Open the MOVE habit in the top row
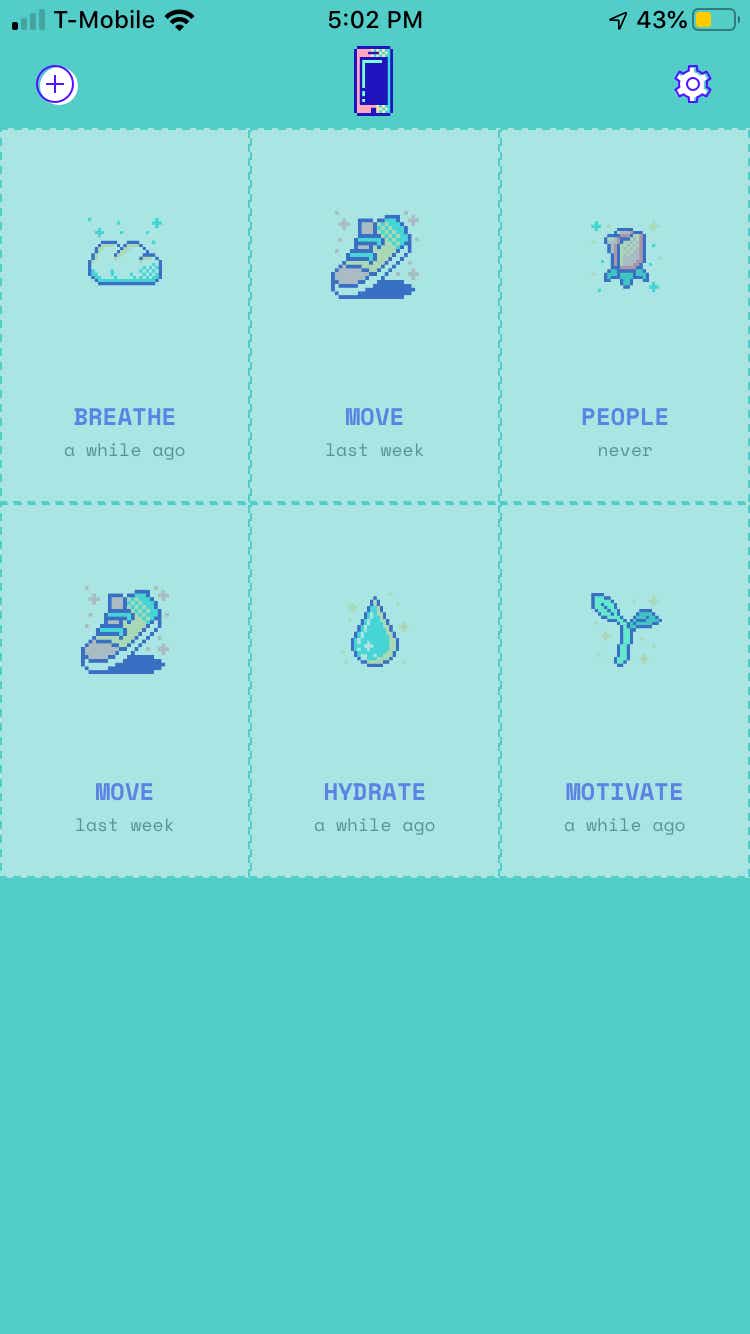Image resolution: width=750 pixels, height=1334 pixels. 374,315
